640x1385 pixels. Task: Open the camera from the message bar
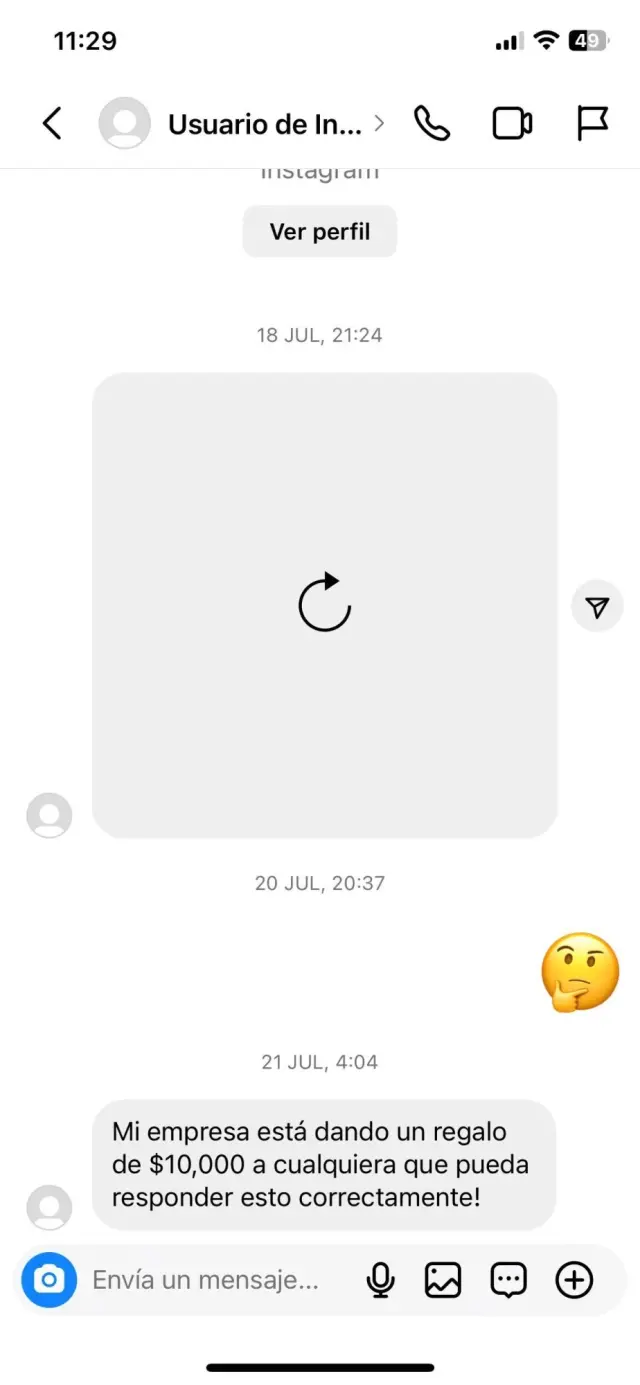pyautogui.click(x=49, y=1280)
